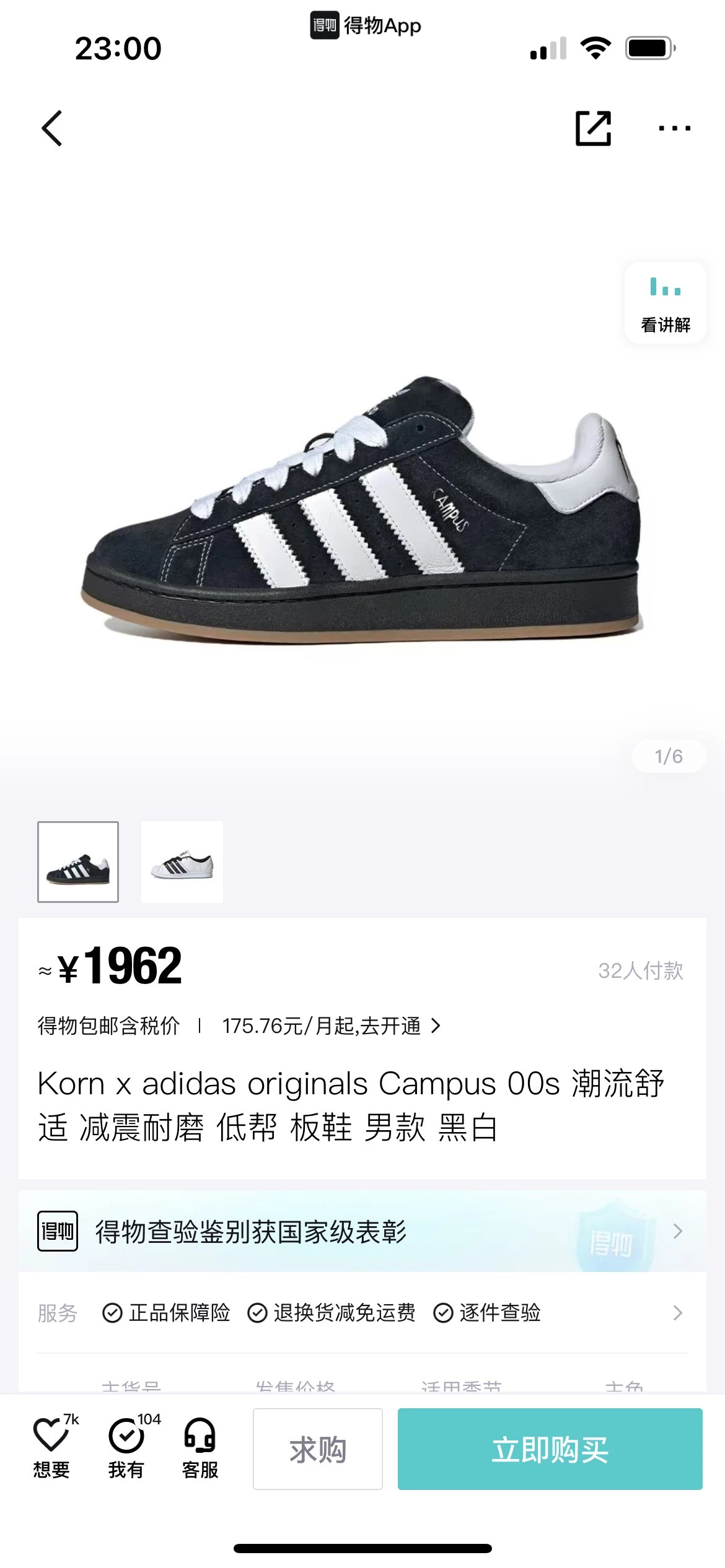Open the three-dot overflow menu
Image resolution: width=725 pixels, height=1568 pixels.
coord(674,128)
